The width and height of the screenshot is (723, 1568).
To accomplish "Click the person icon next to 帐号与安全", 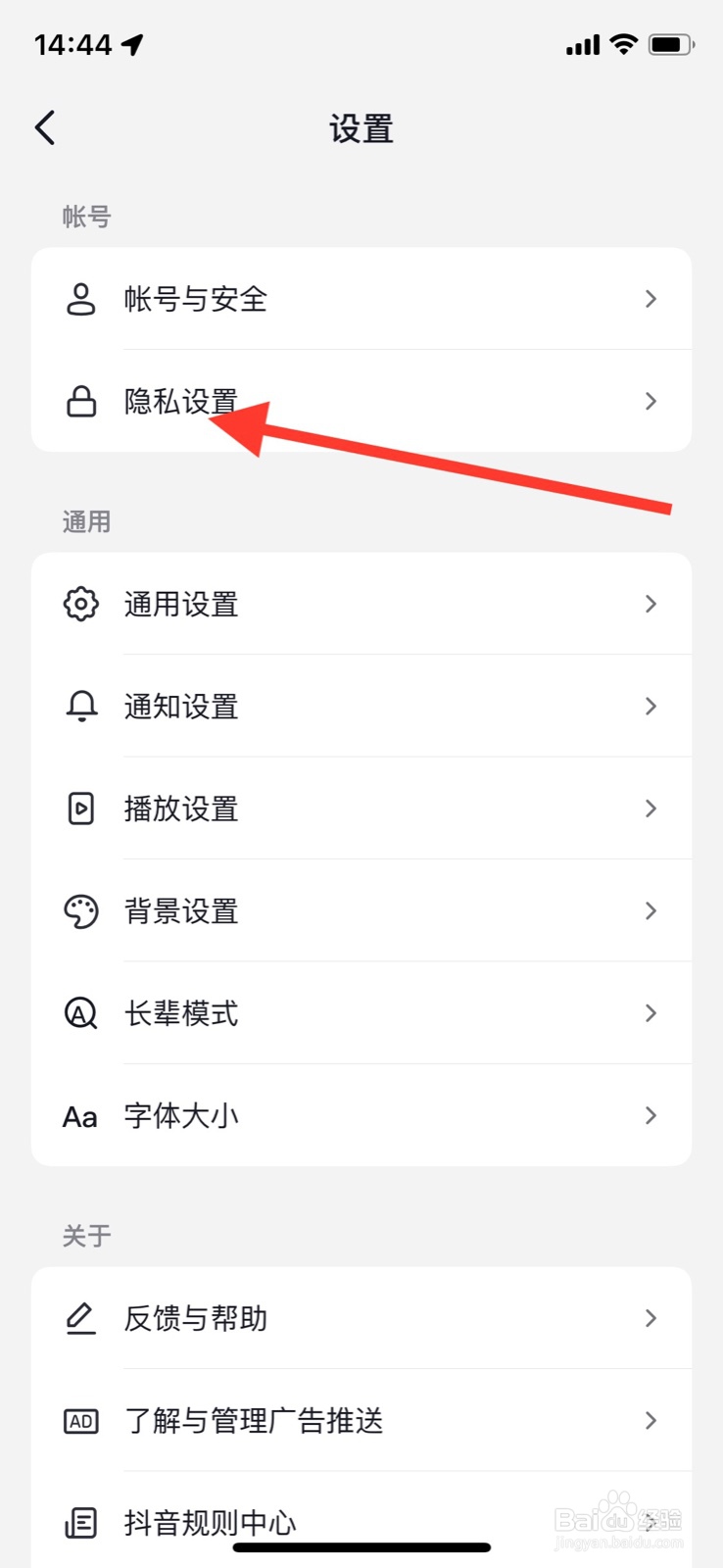I will click(x=80, y=299).
